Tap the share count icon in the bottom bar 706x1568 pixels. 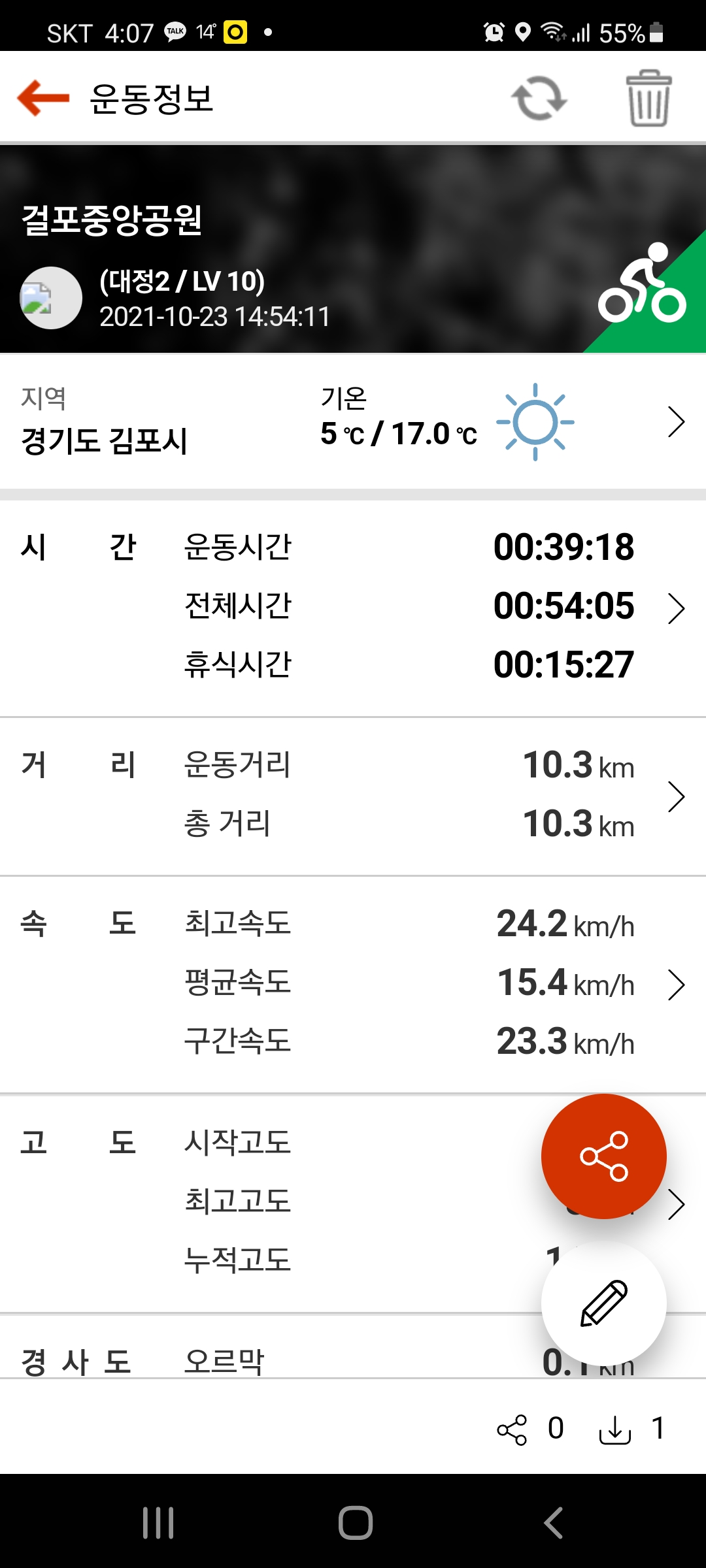[x=512, y=1429]
